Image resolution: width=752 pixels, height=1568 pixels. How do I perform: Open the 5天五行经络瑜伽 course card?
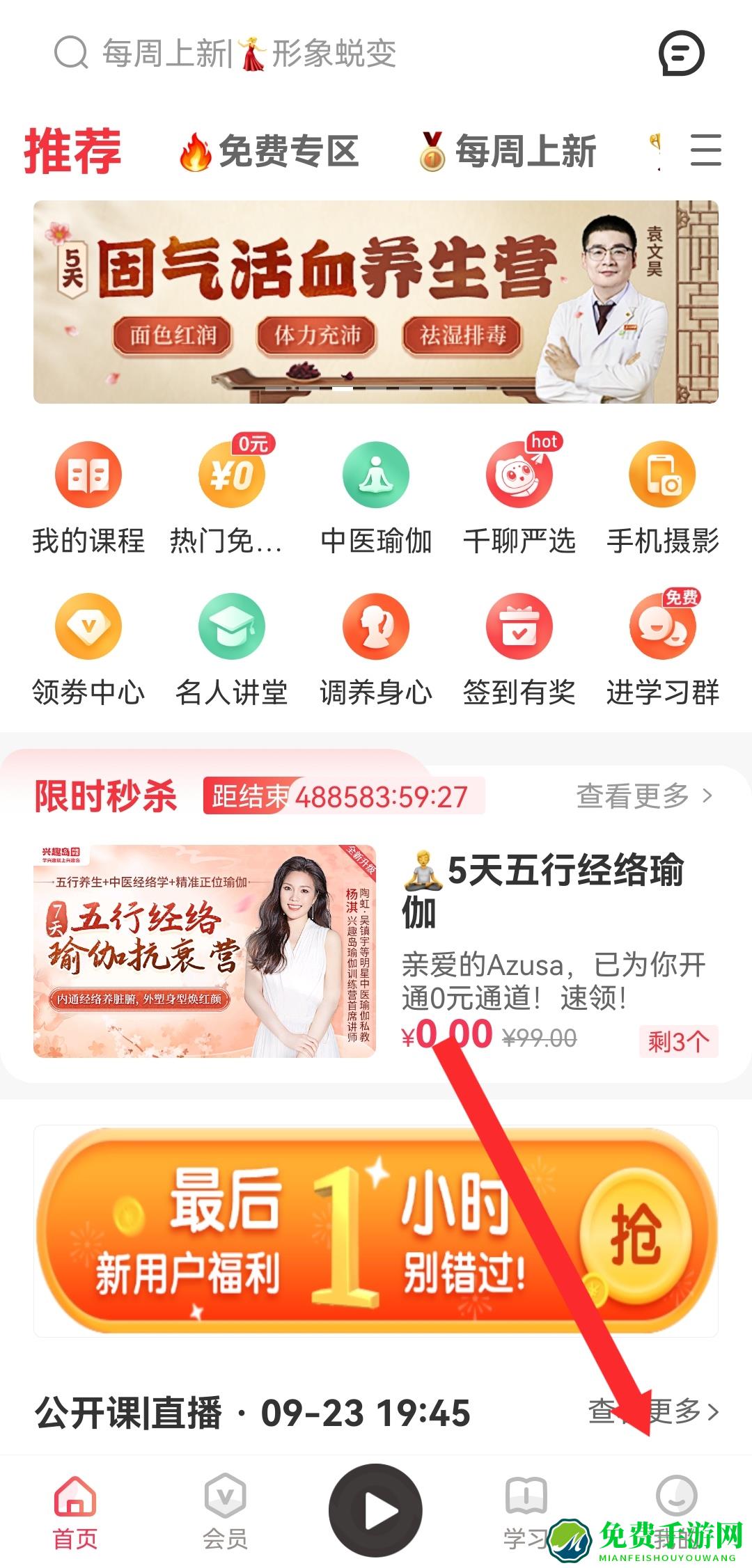tap(376, 951)
